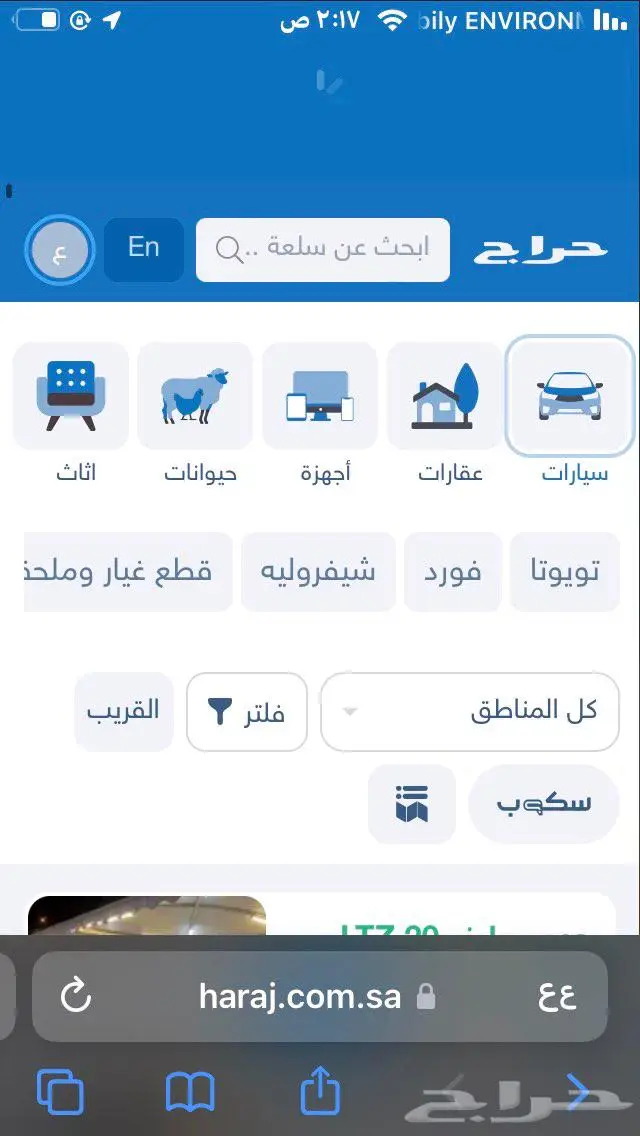640x1136 pixels.
Task: Tap the search box ابحث عن سلعة
Action: [323, 249]
